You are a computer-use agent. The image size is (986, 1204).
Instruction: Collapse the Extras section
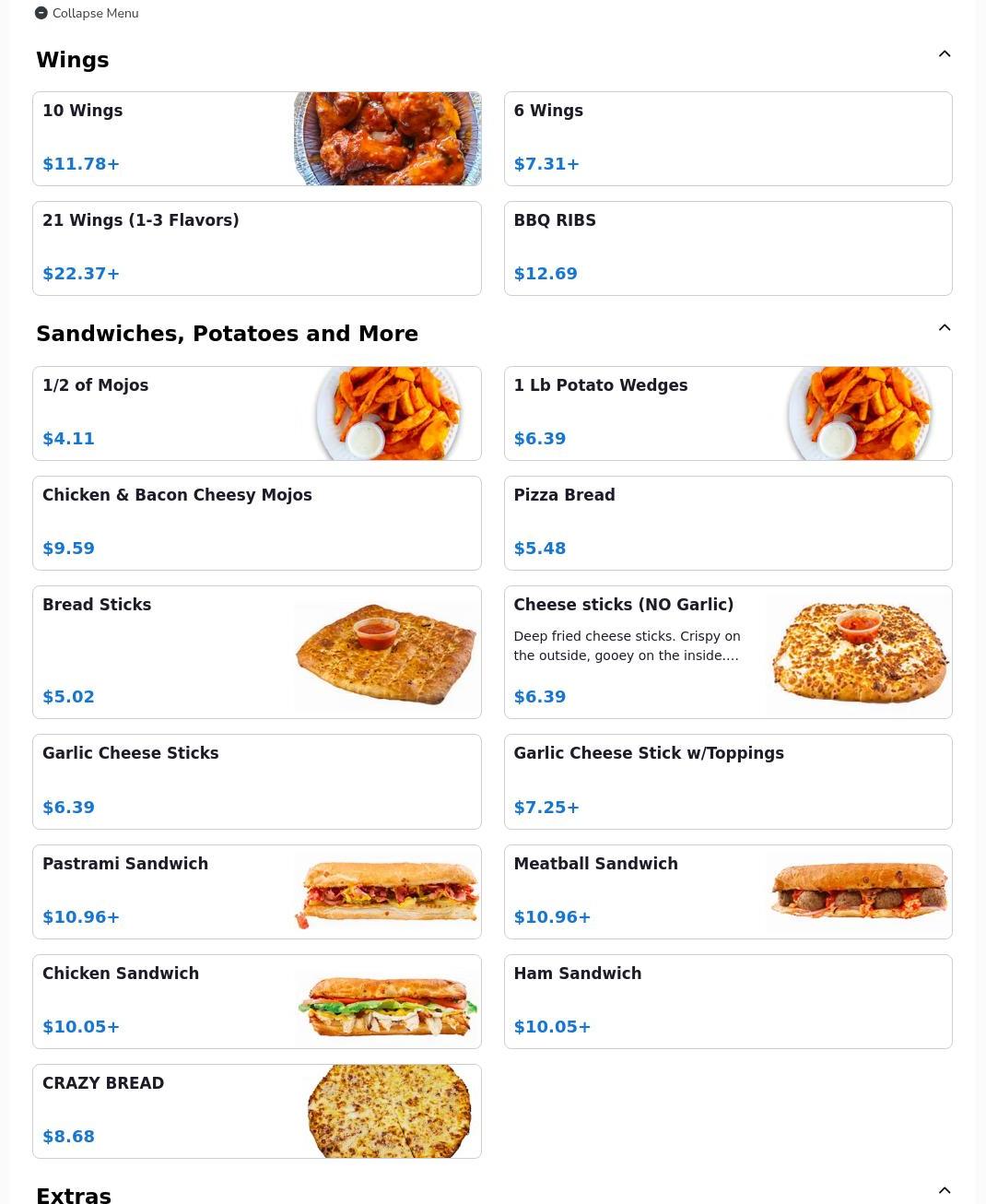click(944, 1190)
